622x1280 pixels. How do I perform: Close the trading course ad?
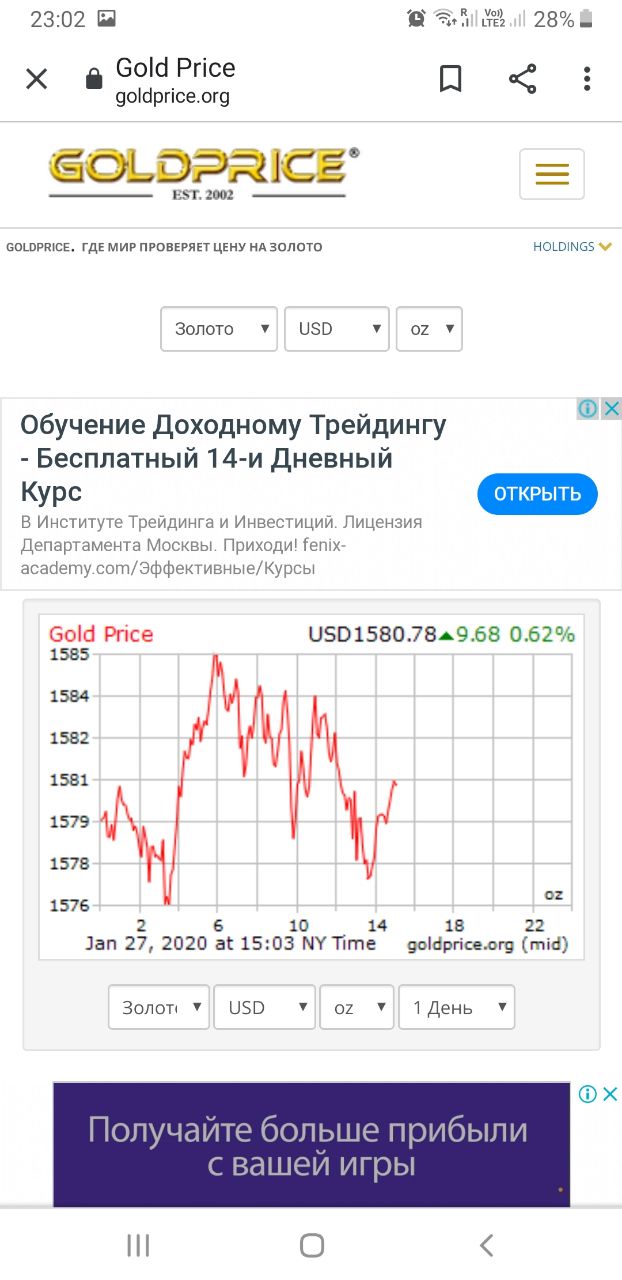pos(611,408)
